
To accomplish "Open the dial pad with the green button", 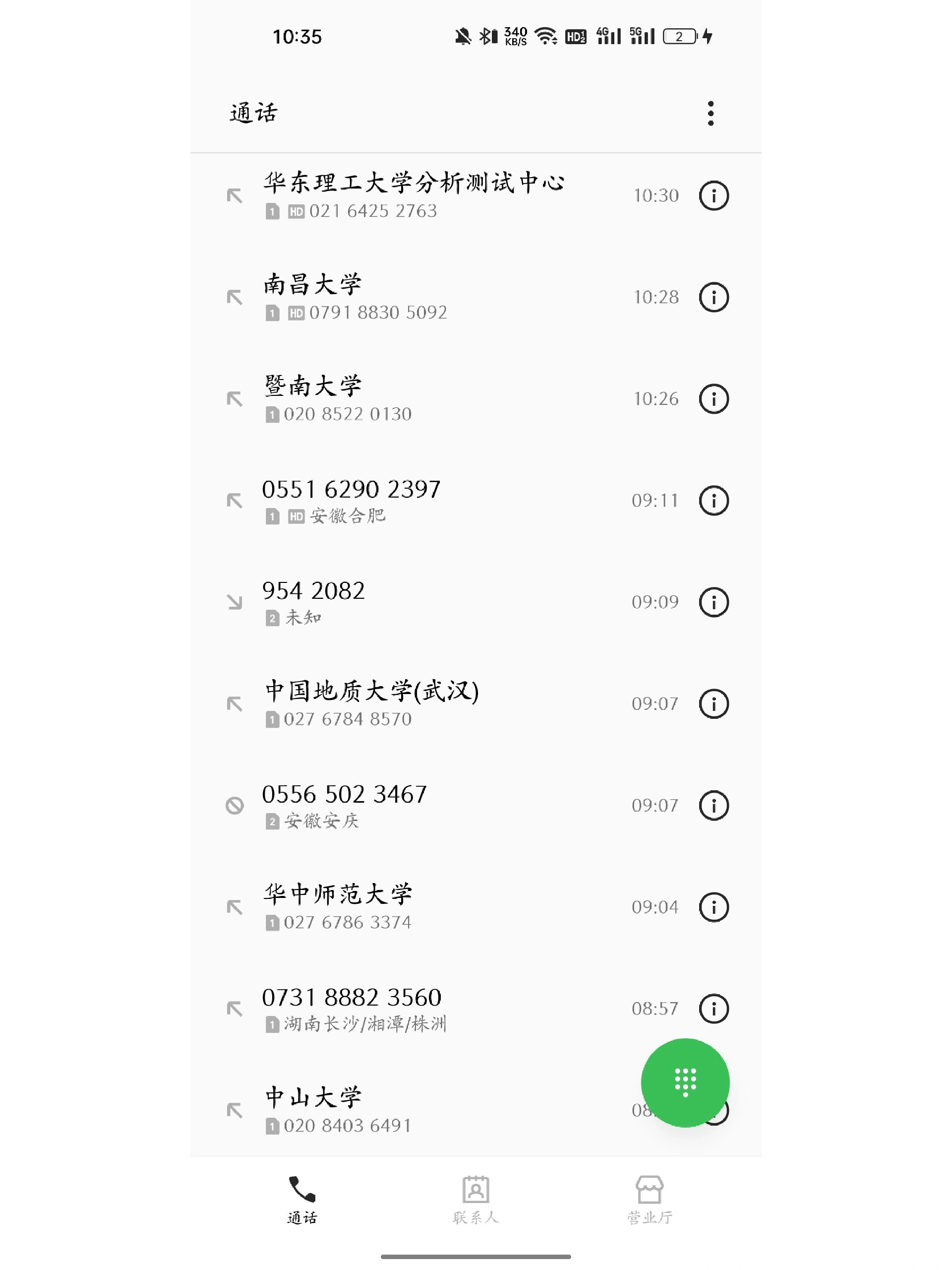I will point(685,1081).
